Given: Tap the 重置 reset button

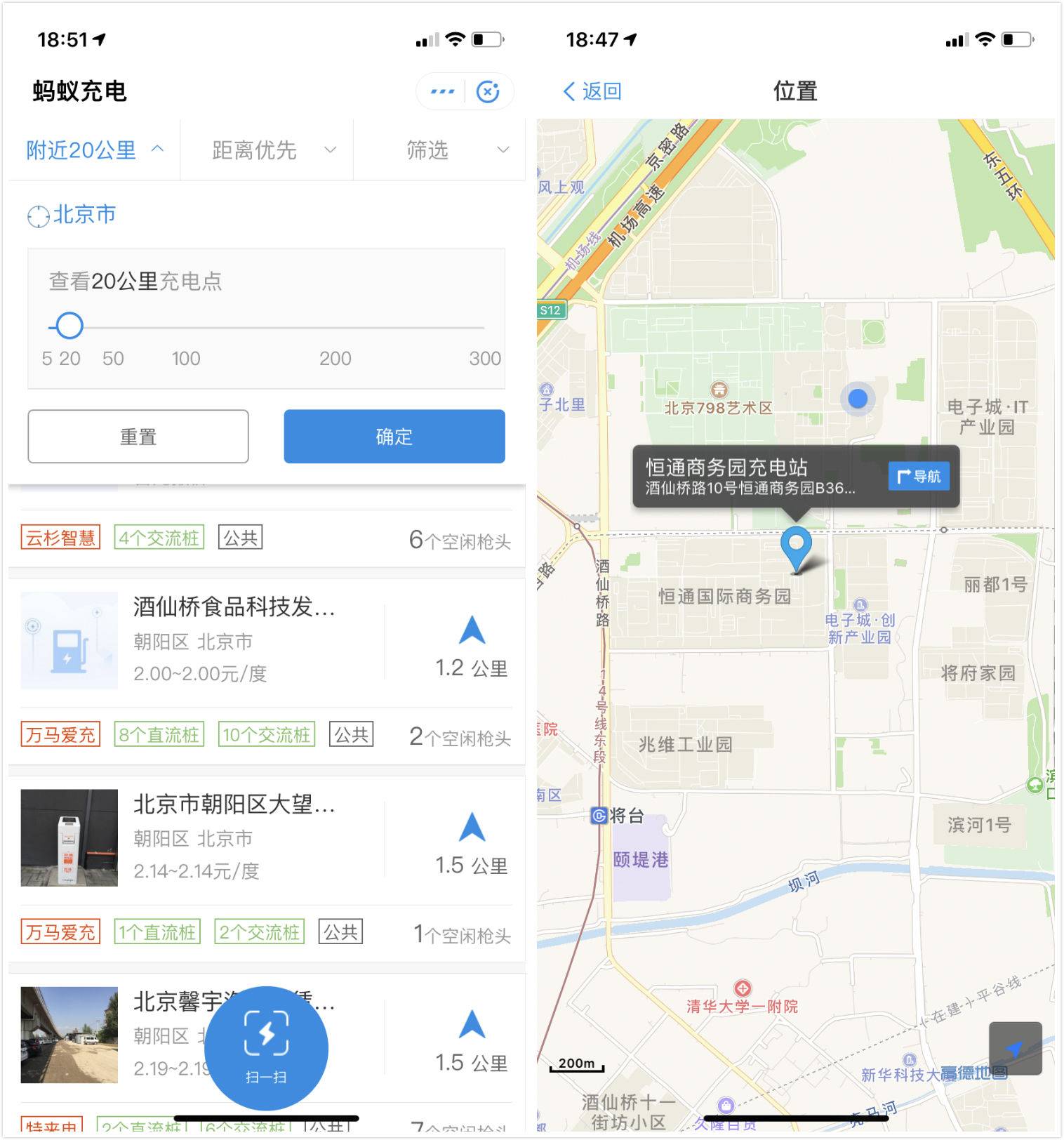Looking at the screenshot, I should point(138,437).
